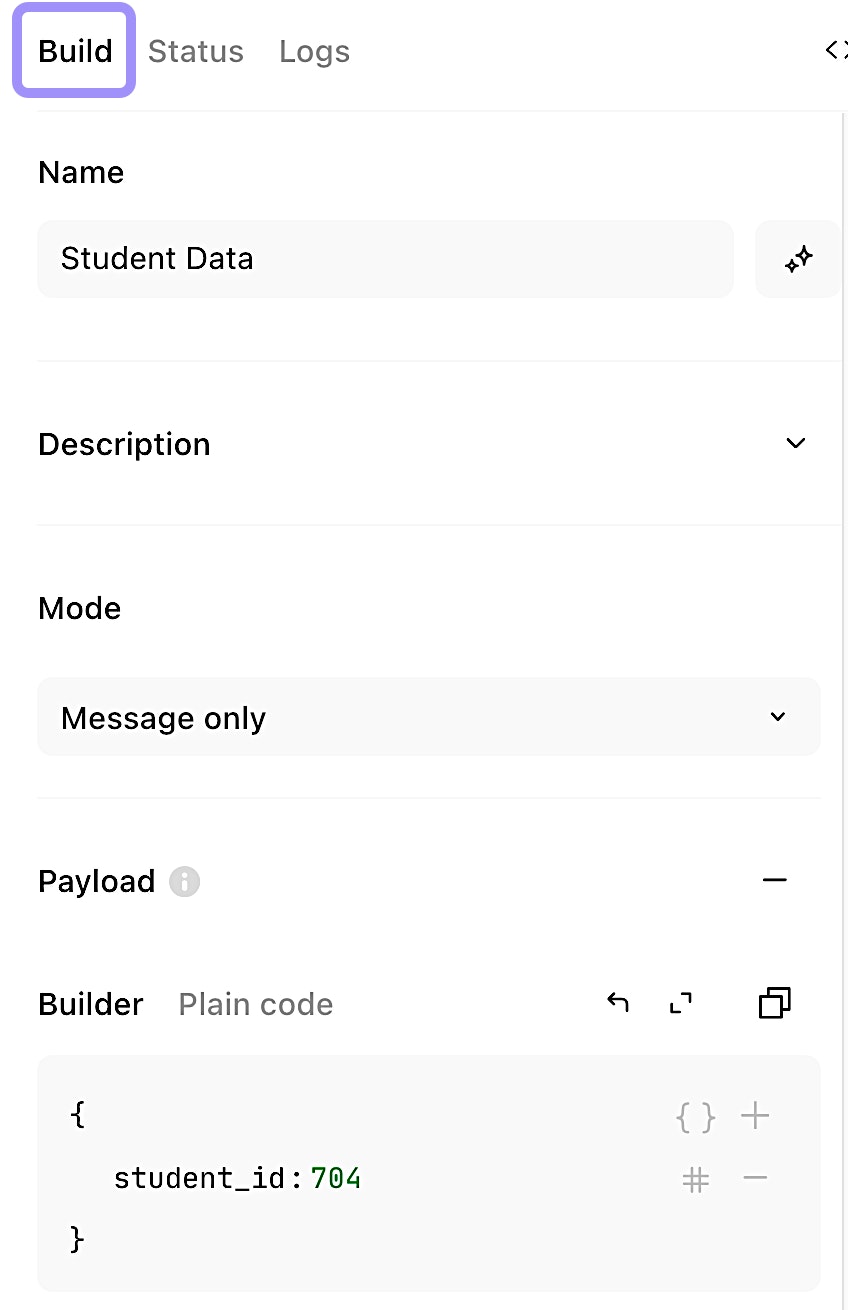Collapse the Payload section

tap(775, 880)
